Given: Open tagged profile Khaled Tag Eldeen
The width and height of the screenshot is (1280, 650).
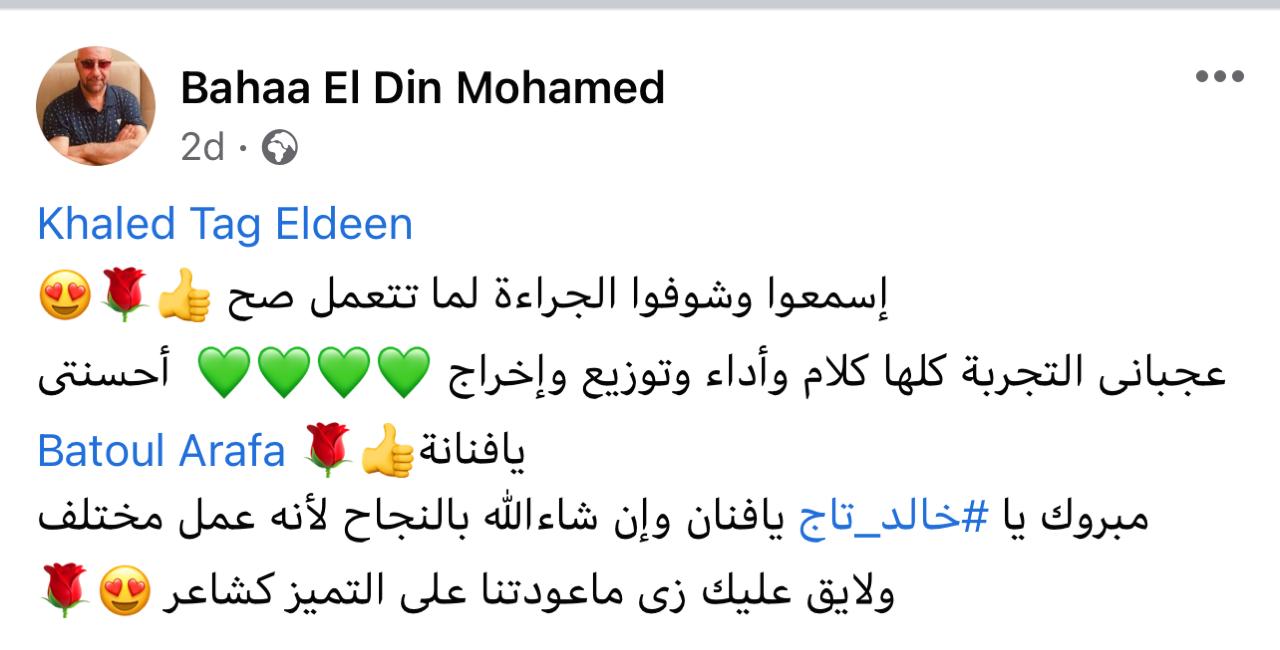Looking at the screenshot, I should click(x=225, y=224).
